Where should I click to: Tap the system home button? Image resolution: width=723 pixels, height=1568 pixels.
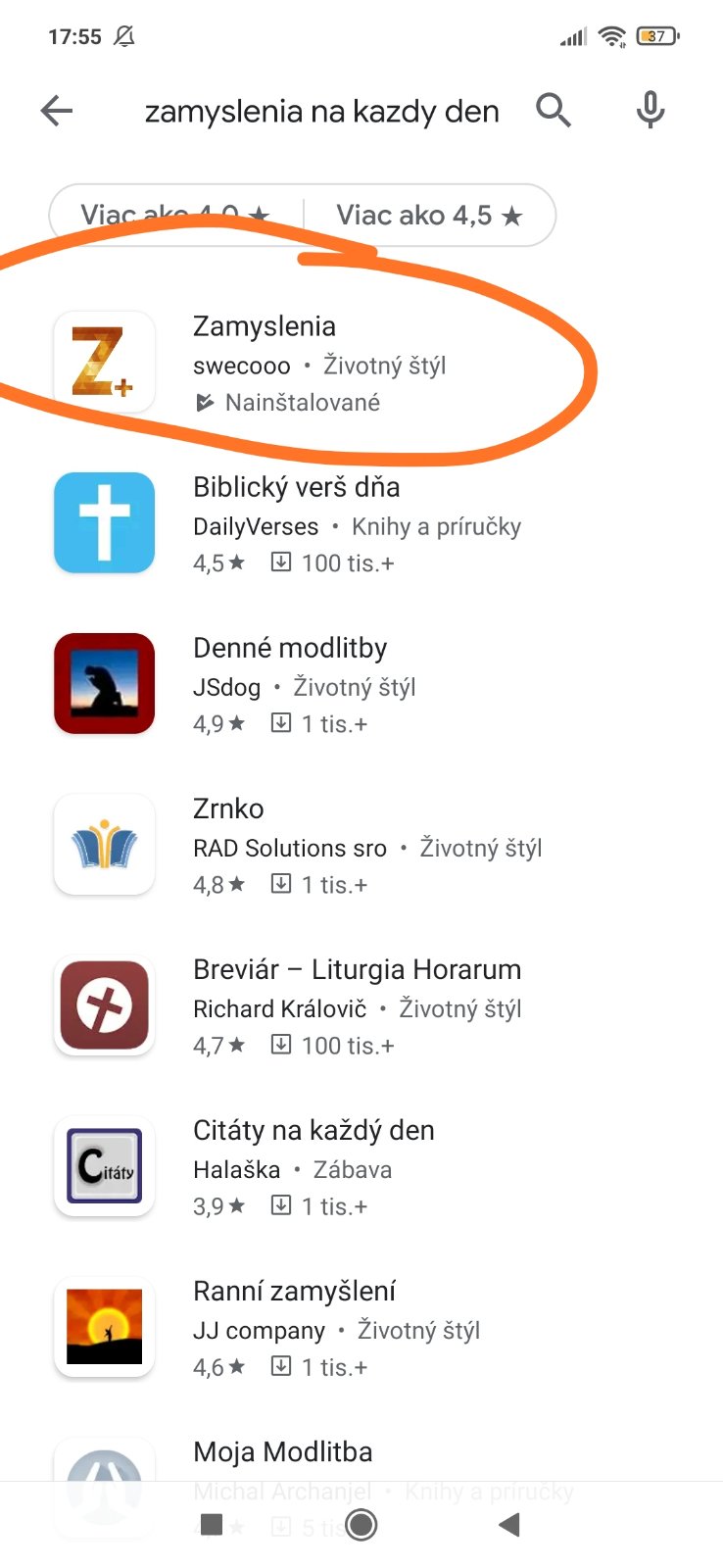click(361, 1524)
